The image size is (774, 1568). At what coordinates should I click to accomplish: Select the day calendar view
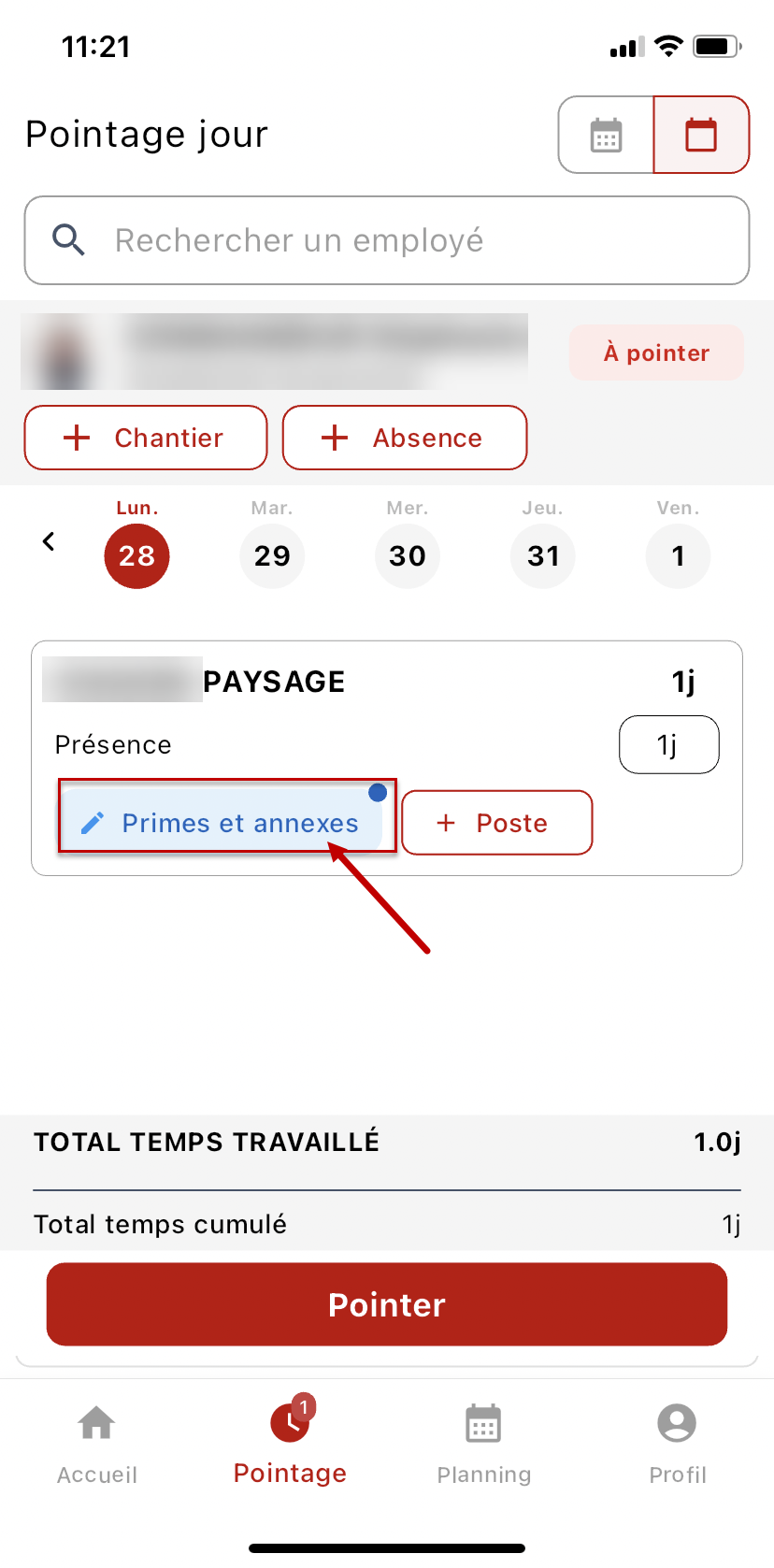[x=701, y=136]
